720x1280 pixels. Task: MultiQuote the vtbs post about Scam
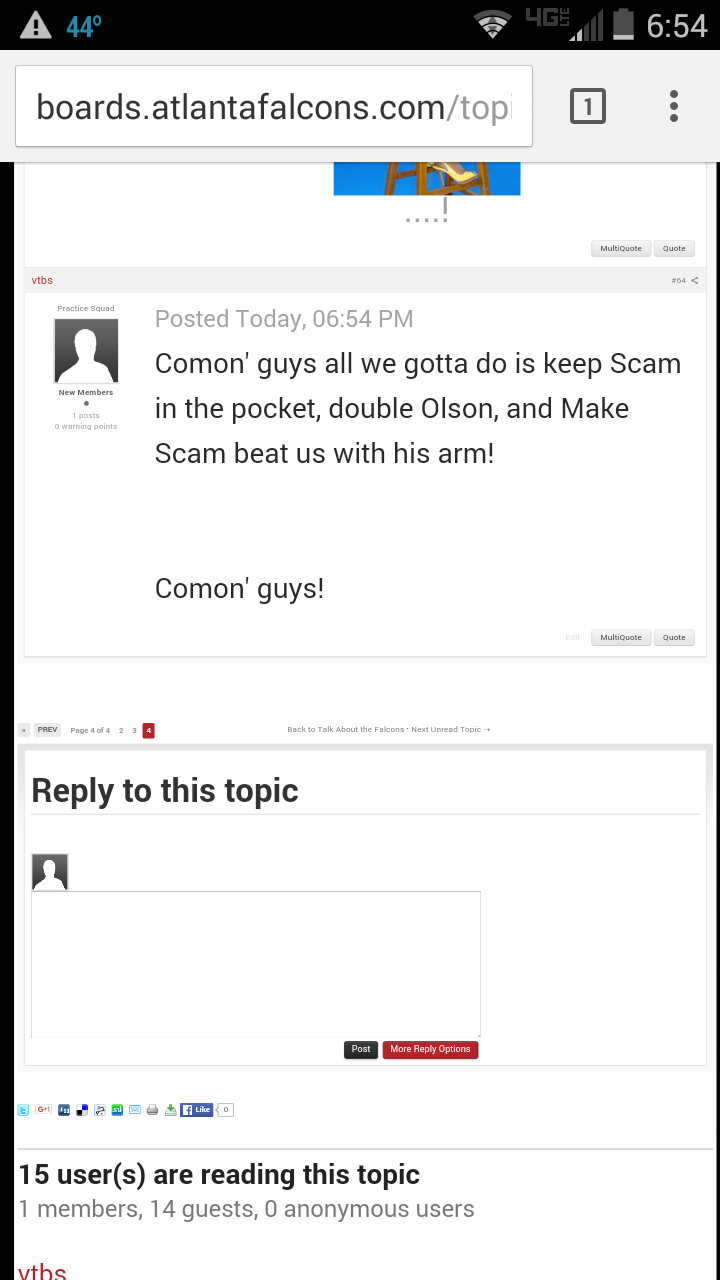pyautogui.click(x=621, y=637)
